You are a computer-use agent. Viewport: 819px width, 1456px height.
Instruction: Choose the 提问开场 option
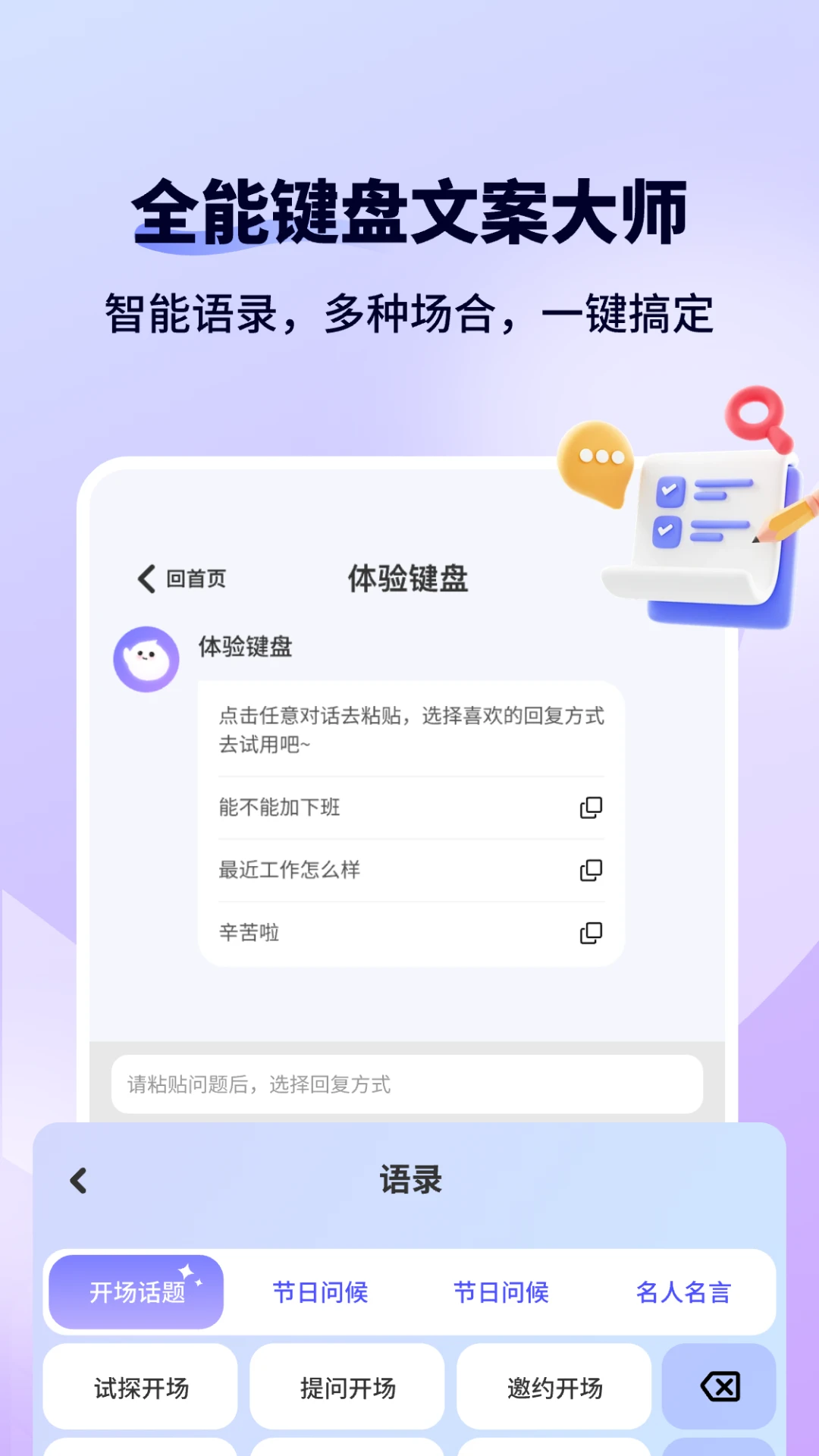[x=347, y=1389]
